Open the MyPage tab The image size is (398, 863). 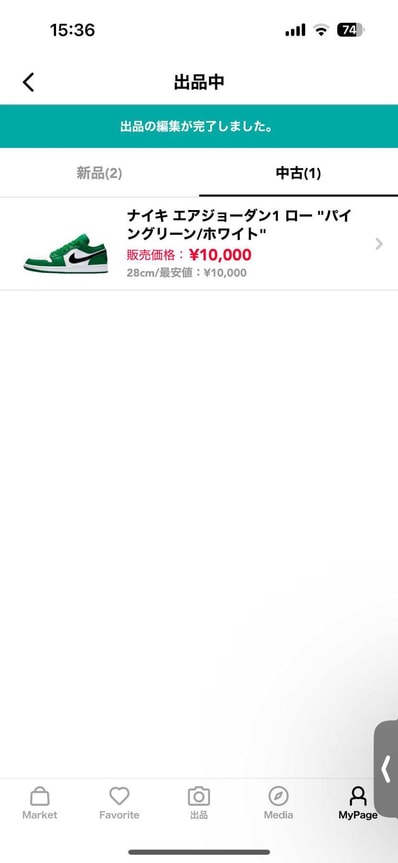pyautogui.click(x=358, y=802)
